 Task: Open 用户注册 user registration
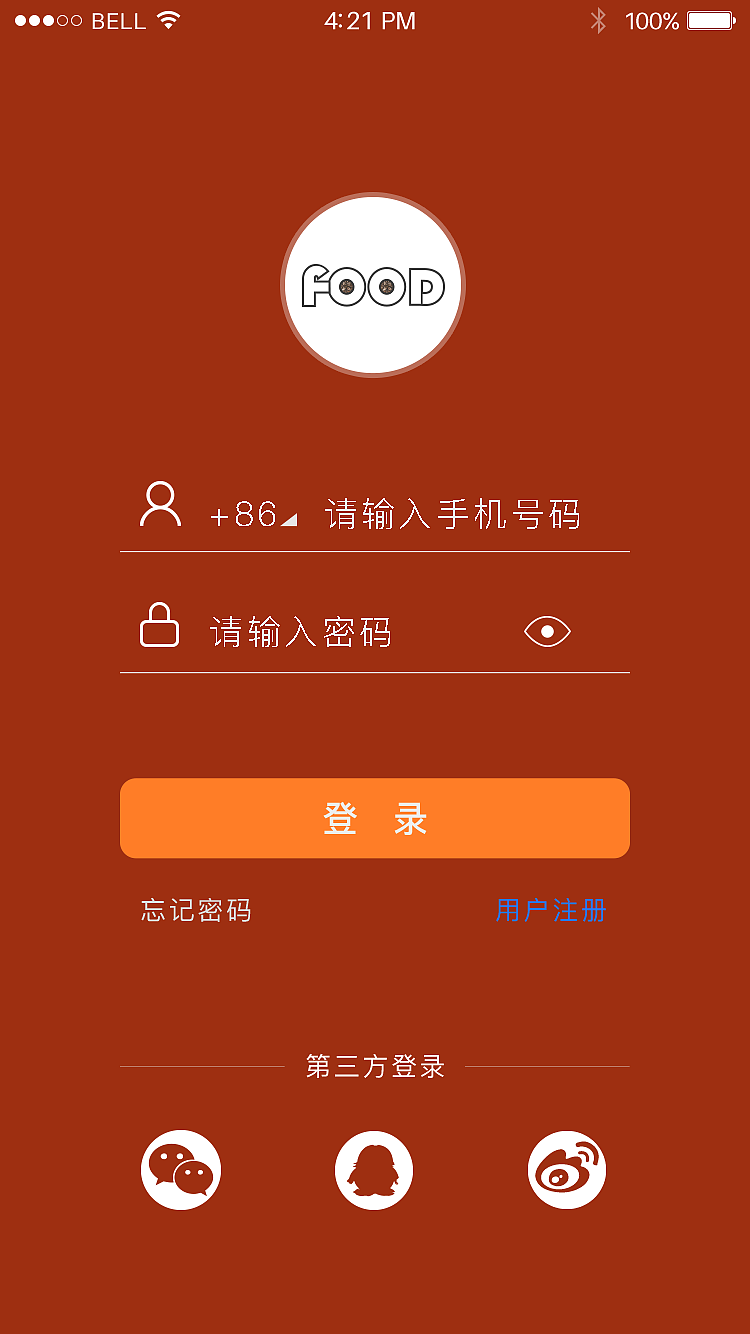551,911
